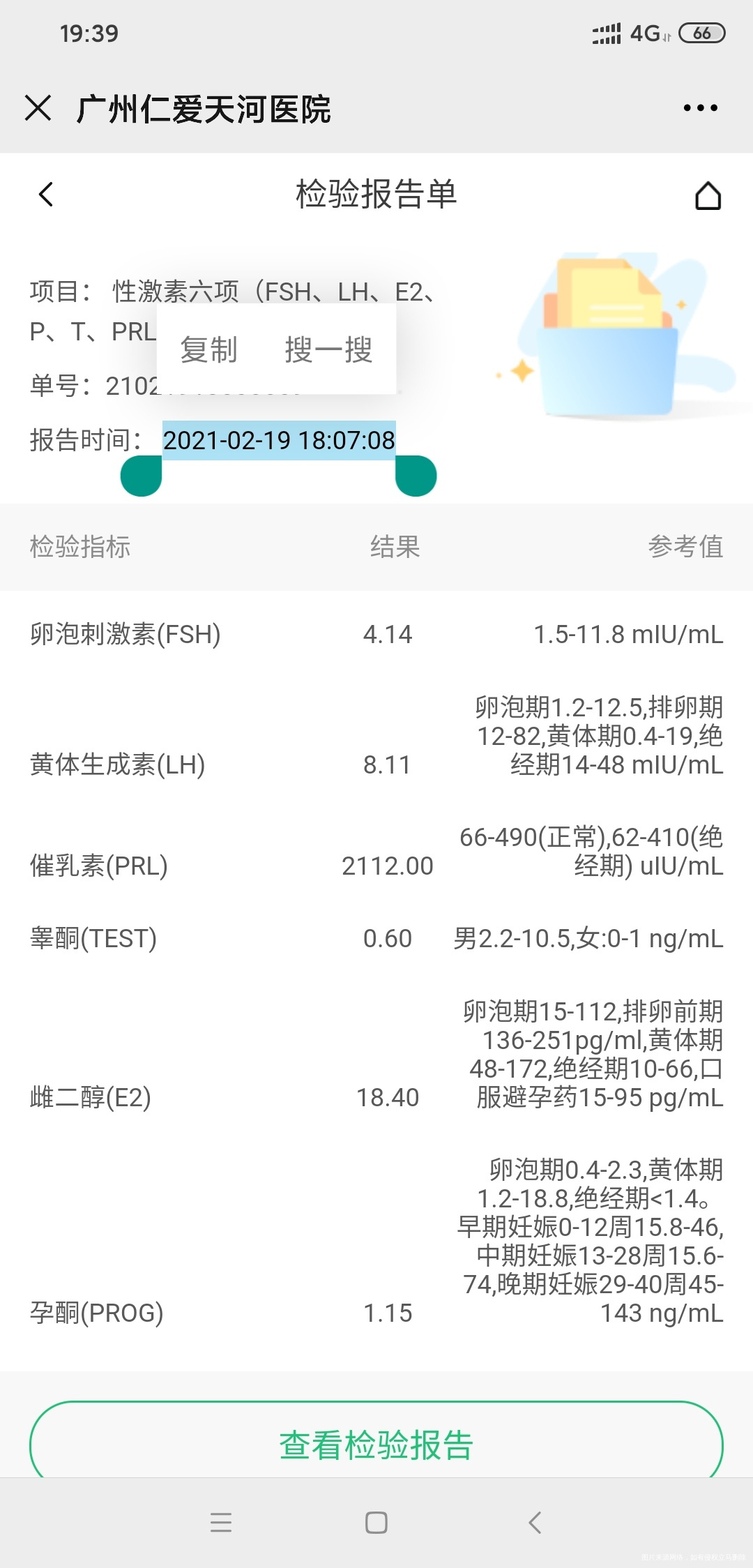Tap the left text-selection handle
The height and width of the screenshot is (1568, 753).
tap(142, 475)
